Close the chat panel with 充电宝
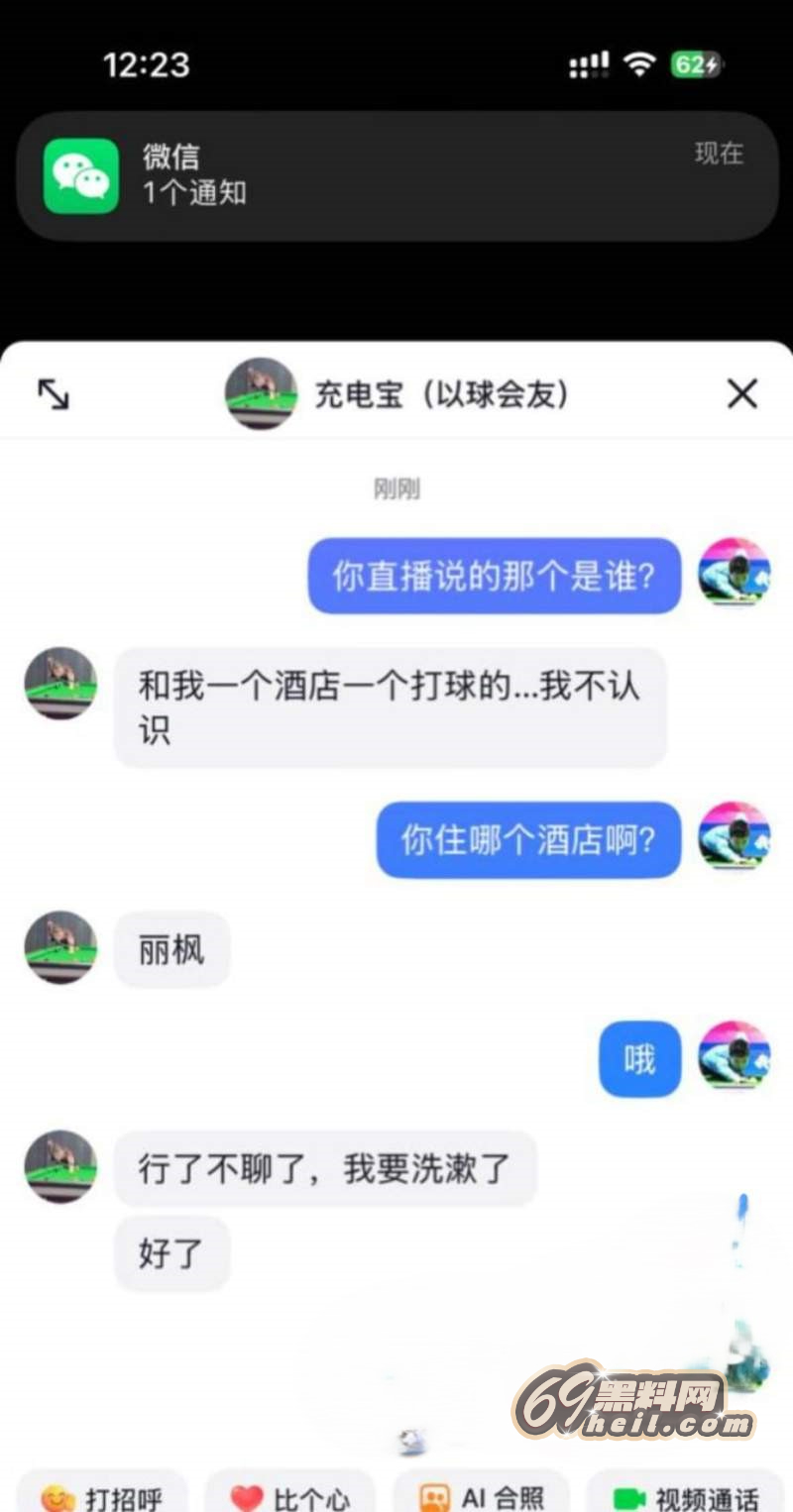The height and width of the screenshot is (1512, 793). click(742, 394)
